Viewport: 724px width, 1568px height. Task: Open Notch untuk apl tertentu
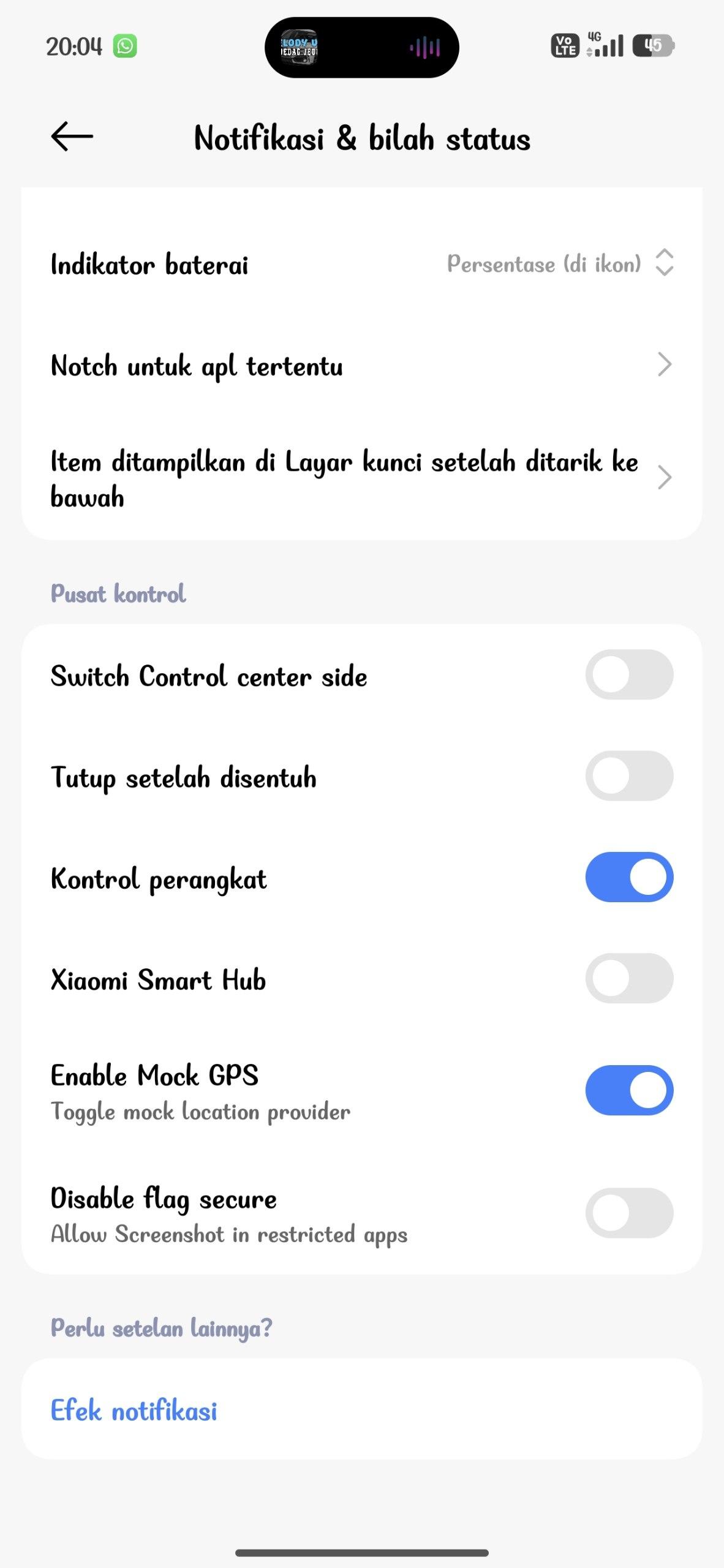coord(361,366)
